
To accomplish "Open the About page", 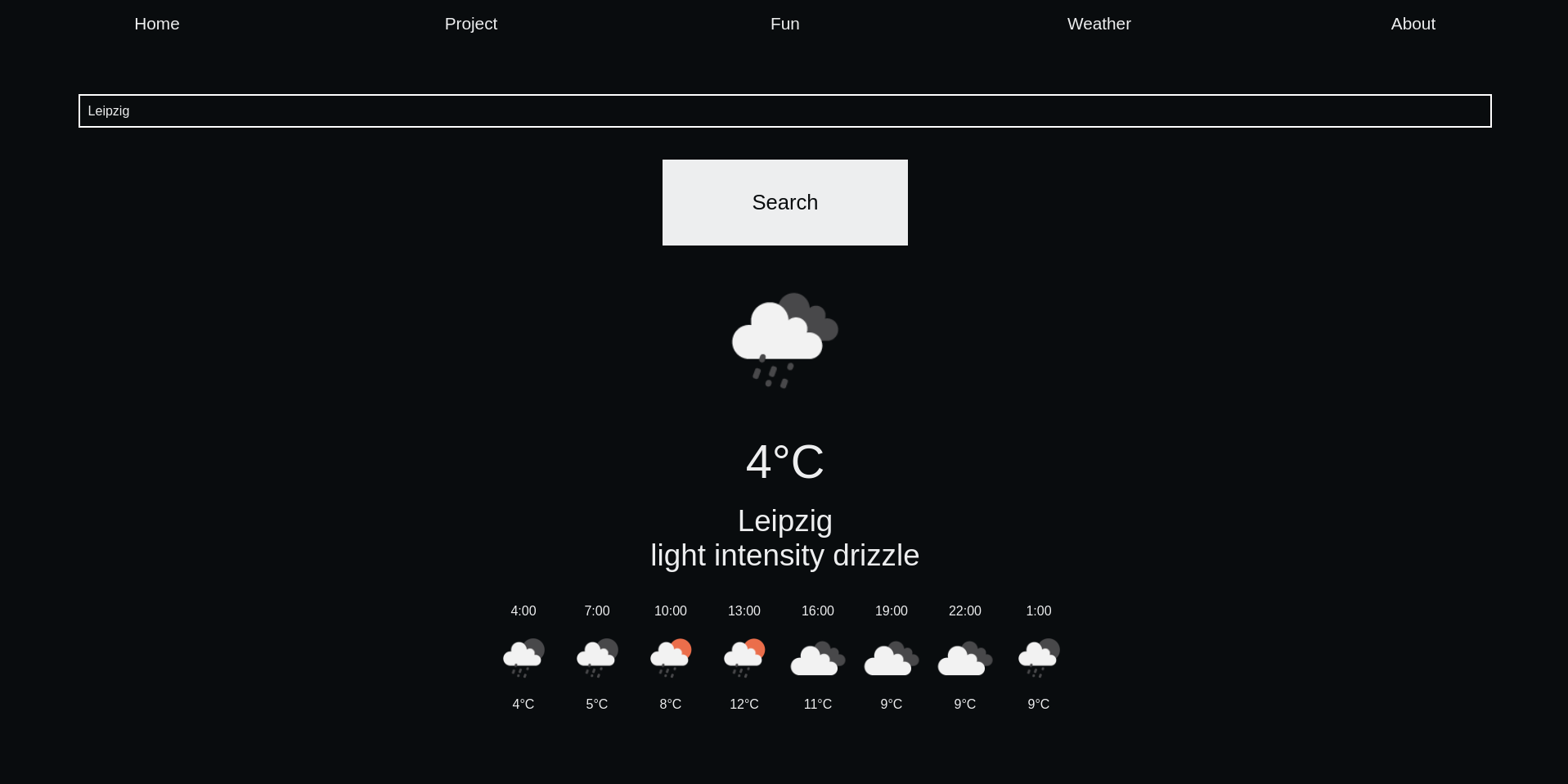I will click(x=1413, y=24).
